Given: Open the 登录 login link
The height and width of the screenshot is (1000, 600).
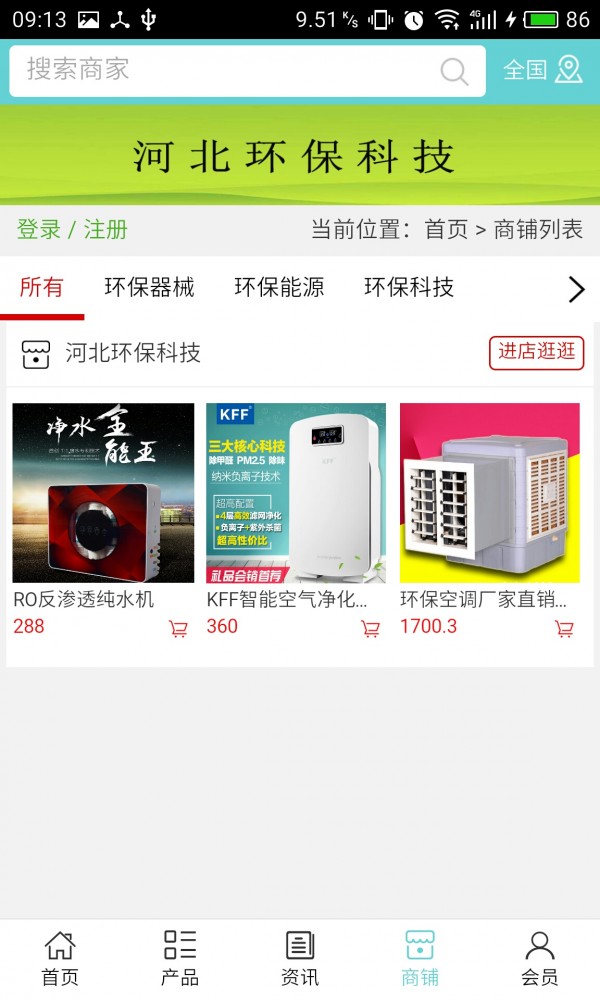Looking at the screenshot, I should (x=39, y=229).
